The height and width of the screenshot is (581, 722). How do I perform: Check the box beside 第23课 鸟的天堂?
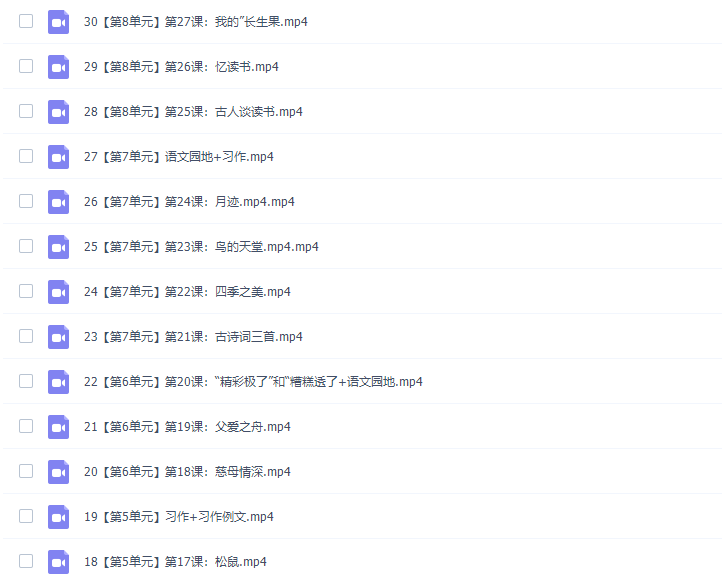(x=26, y=246)
